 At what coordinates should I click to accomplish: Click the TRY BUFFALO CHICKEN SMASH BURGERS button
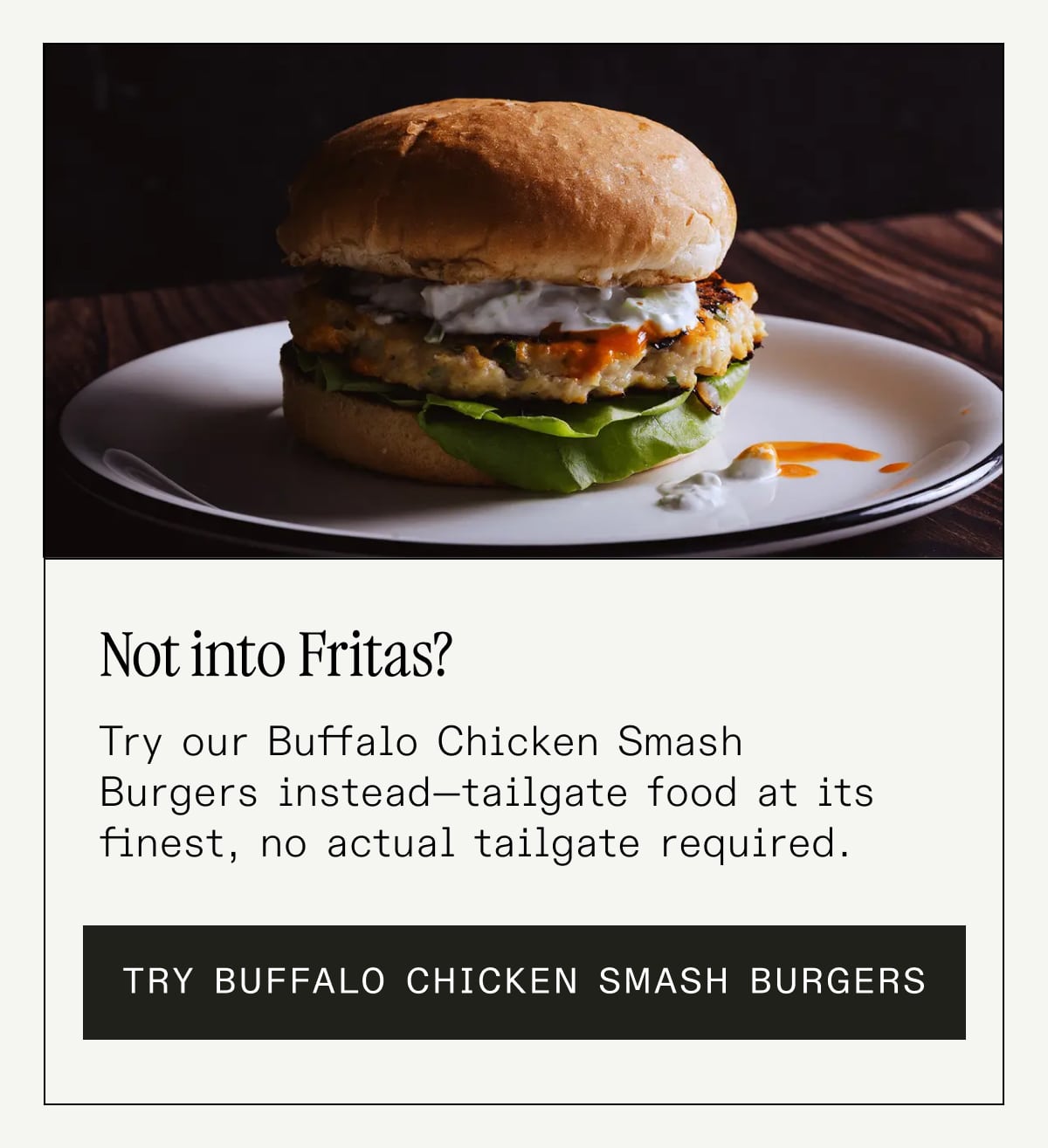pos(524,980)
